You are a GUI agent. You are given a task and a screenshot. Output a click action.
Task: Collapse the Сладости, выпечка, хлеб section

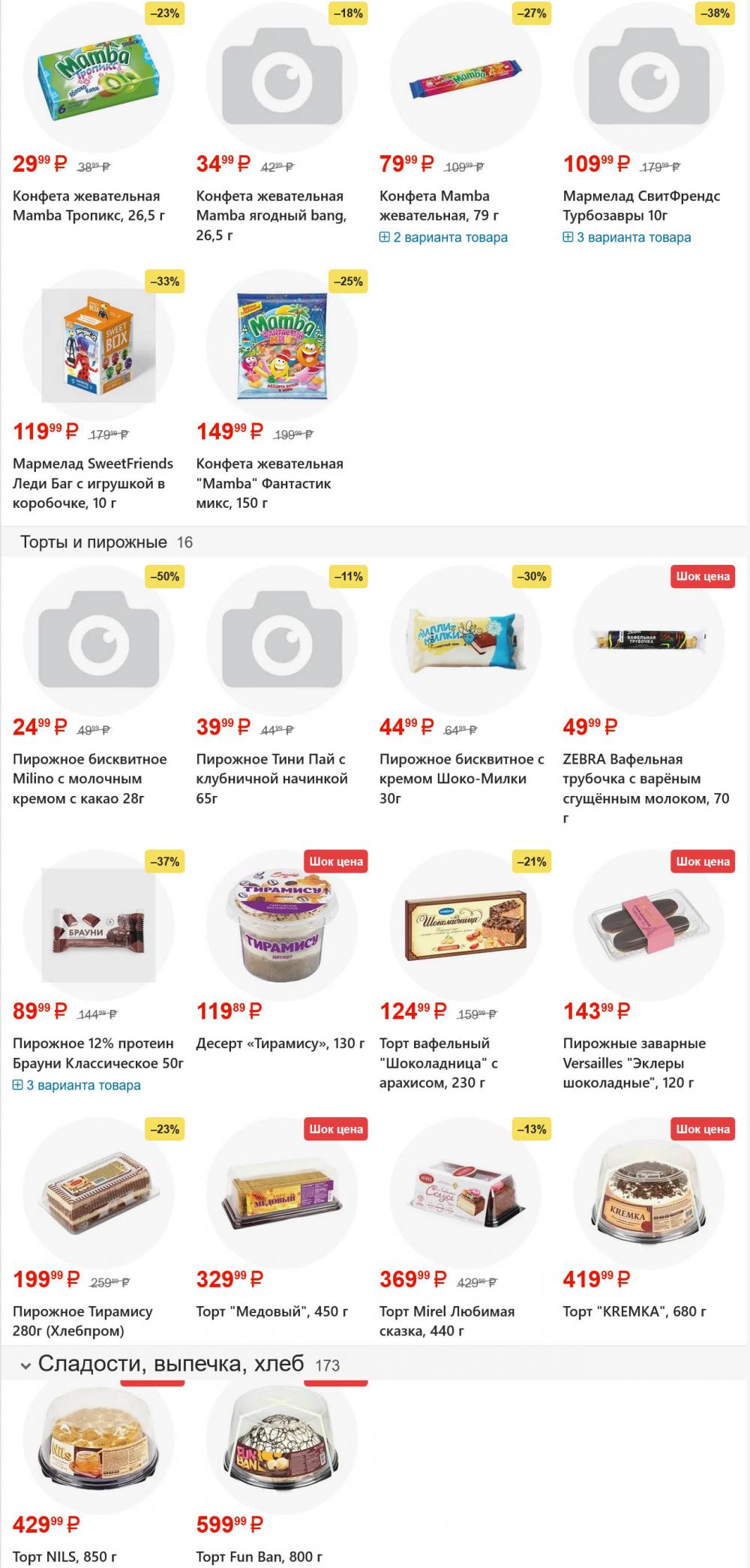click(x=25, y=1365)
